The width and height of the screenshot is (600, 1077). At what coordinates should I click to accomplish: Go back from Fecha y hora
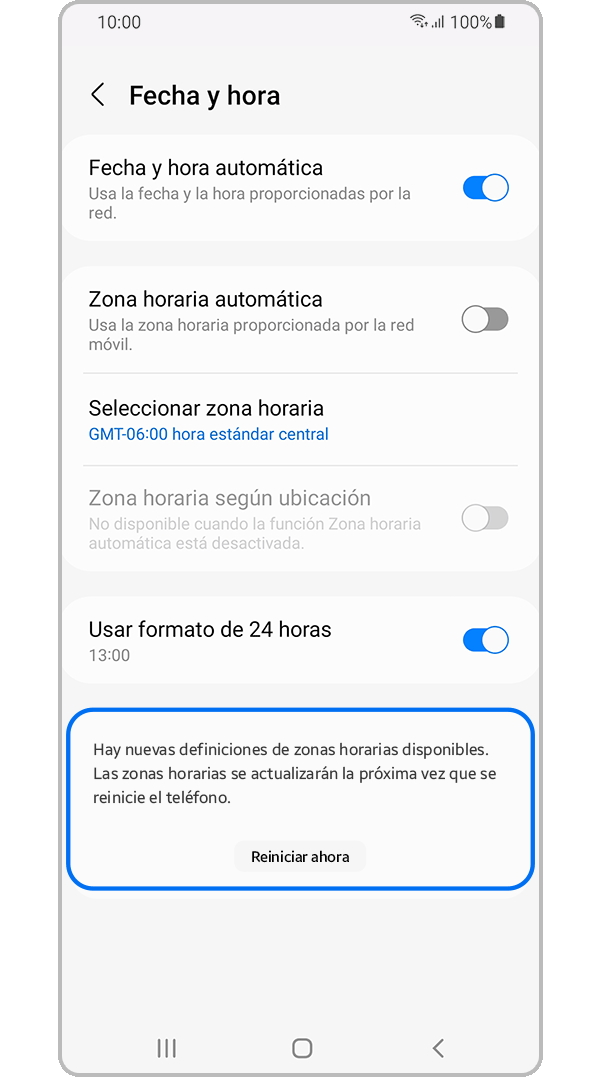tap(98, 95)
